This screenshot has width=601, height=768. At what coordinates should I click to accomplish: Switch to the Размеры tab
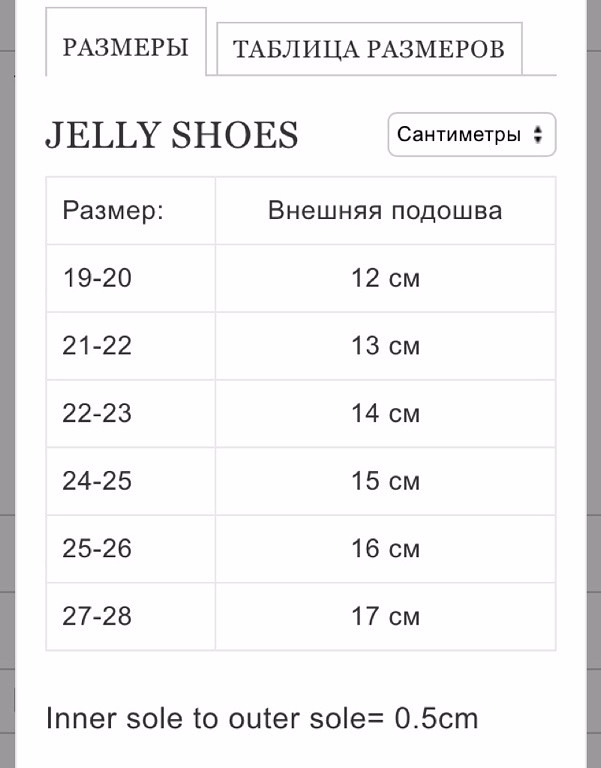126,47
